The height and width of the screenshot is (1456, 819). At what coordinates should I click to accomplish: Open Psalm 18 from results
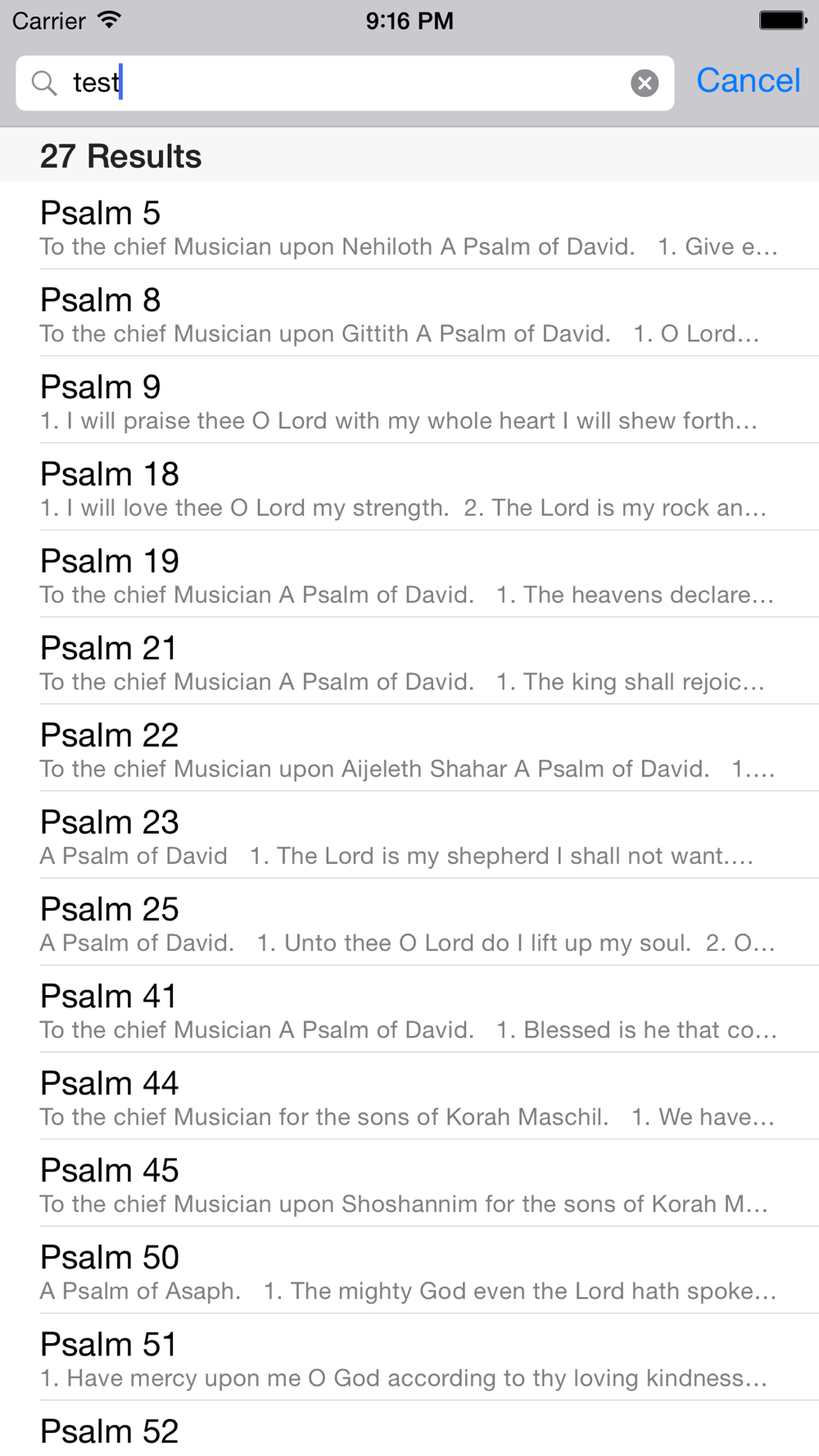[x=409, y=487]
